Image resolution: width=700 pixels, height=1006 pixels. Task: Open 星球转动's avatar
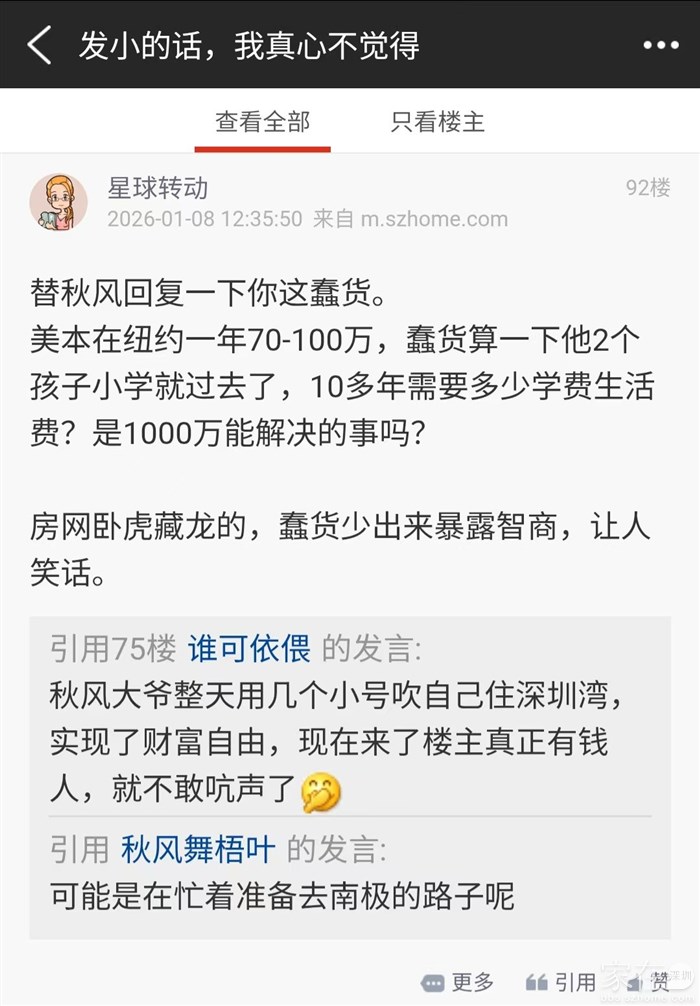point(58,202)
